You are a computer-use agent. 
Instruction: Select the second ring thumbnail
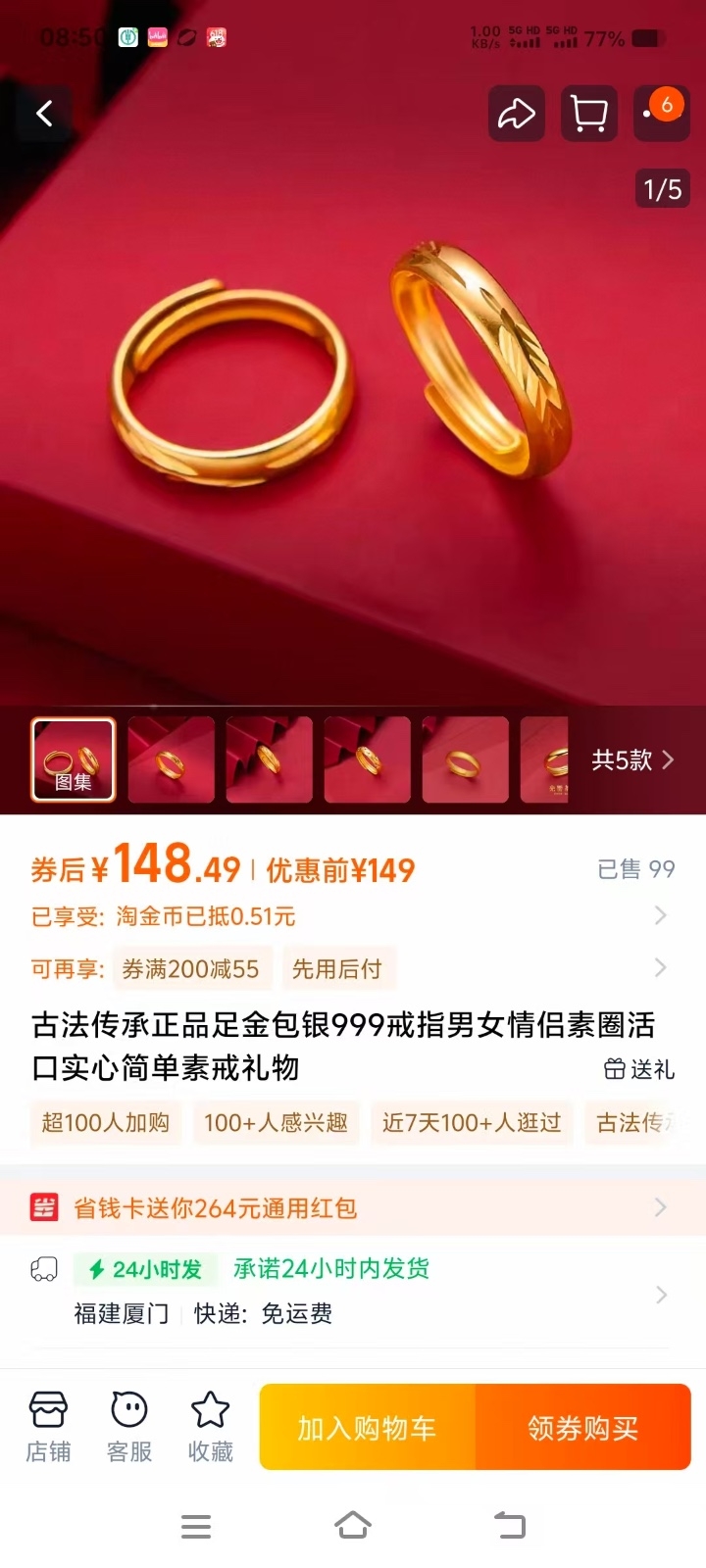[x=172, y=759]
